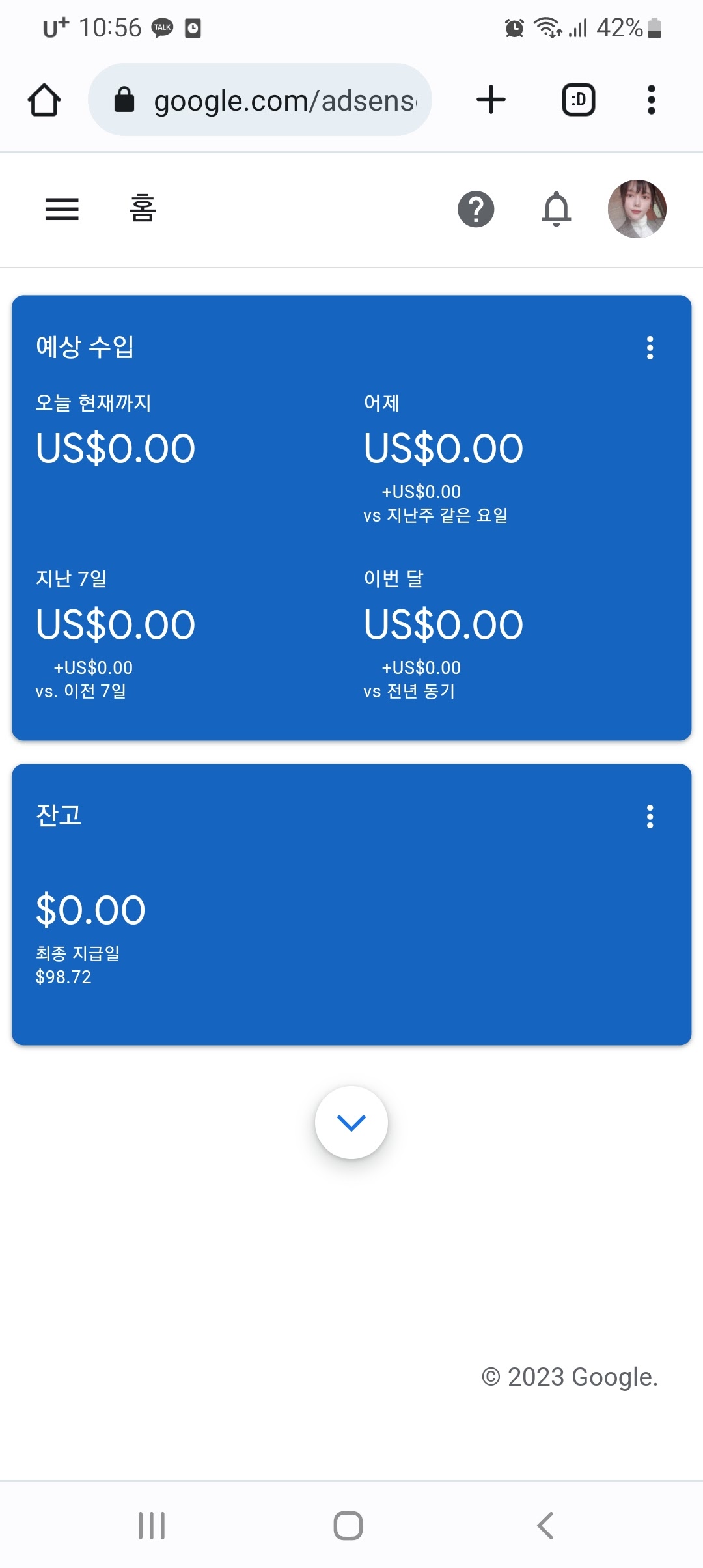
Task: Open the notifications bell
Action: point(557,209)
